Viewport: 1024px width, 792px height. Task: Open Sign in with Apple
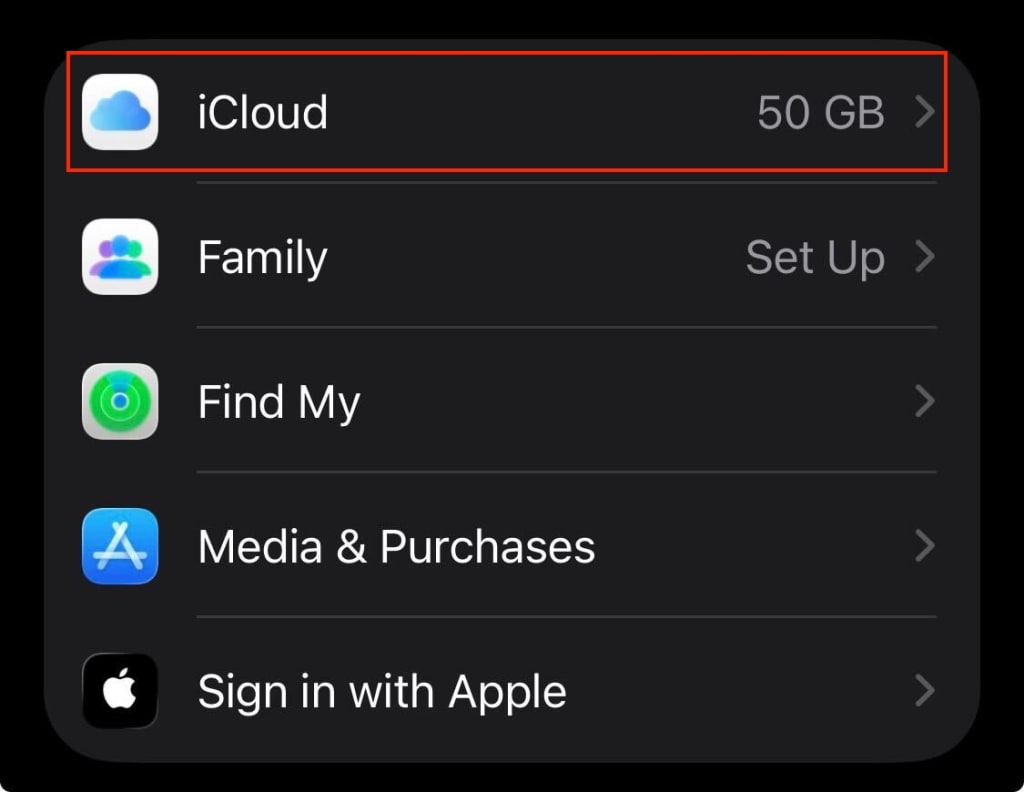(507, 691)
